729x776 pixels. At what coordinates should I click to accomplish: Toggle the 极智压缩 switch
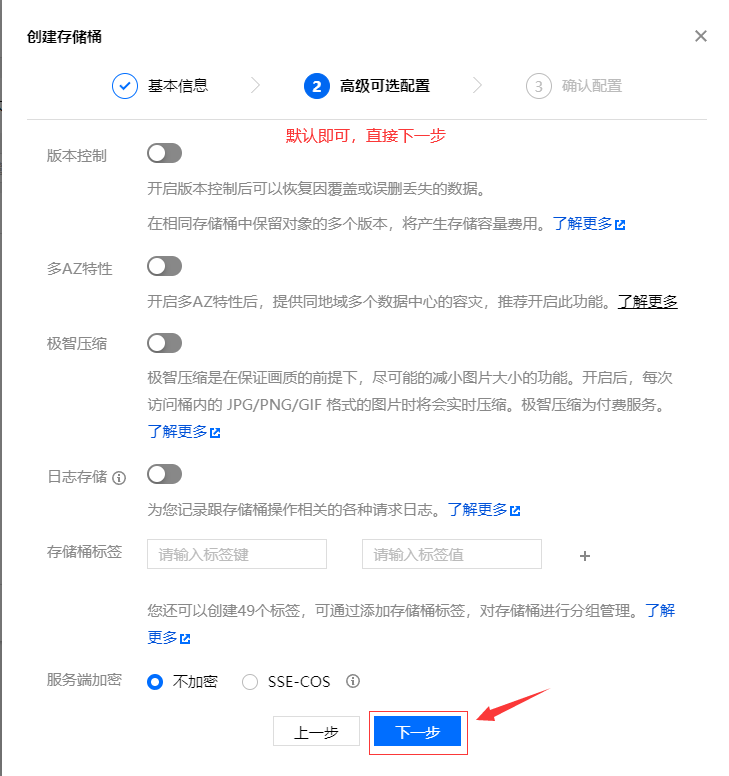pyautogui.click(x=164, y=343)
